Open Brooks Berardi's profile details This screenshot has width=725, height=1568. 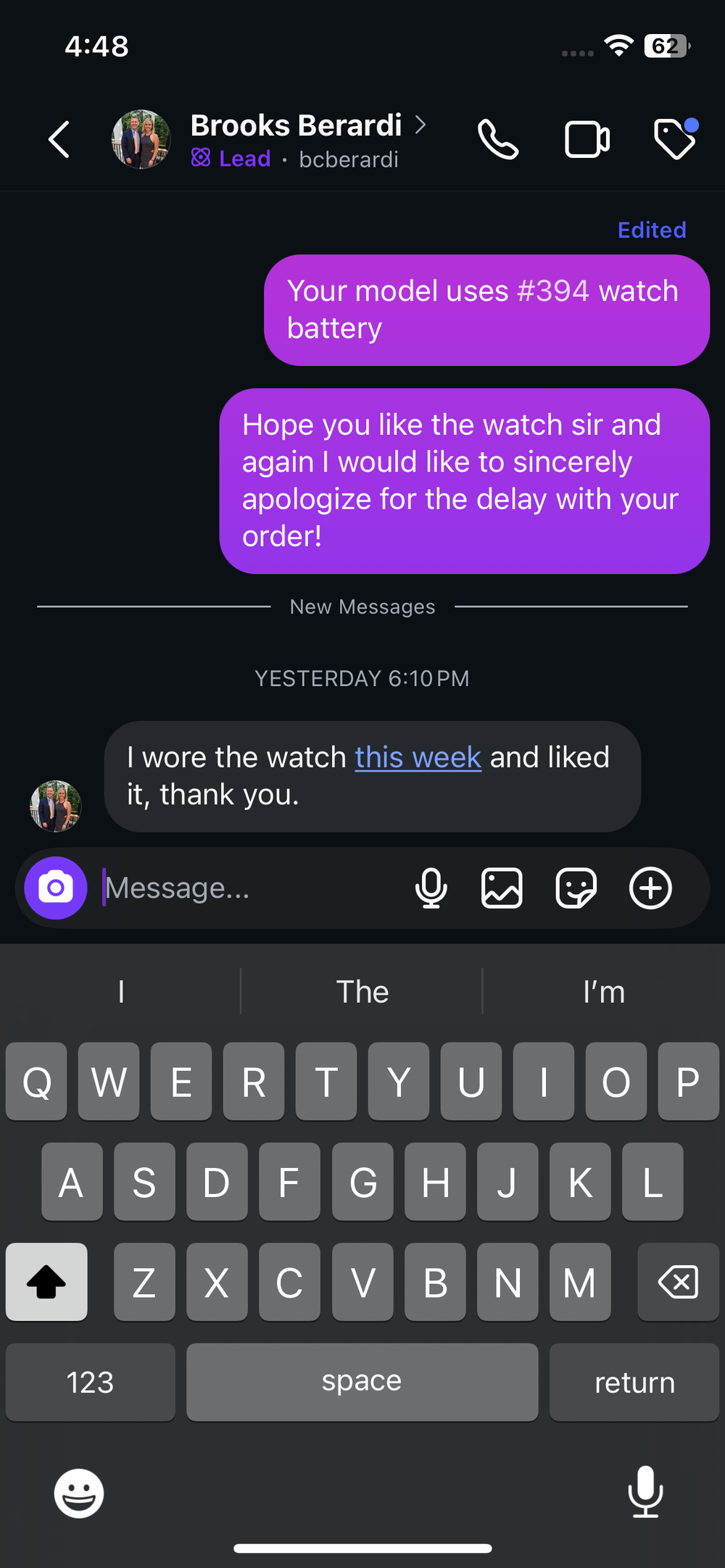tap(296, 126)
